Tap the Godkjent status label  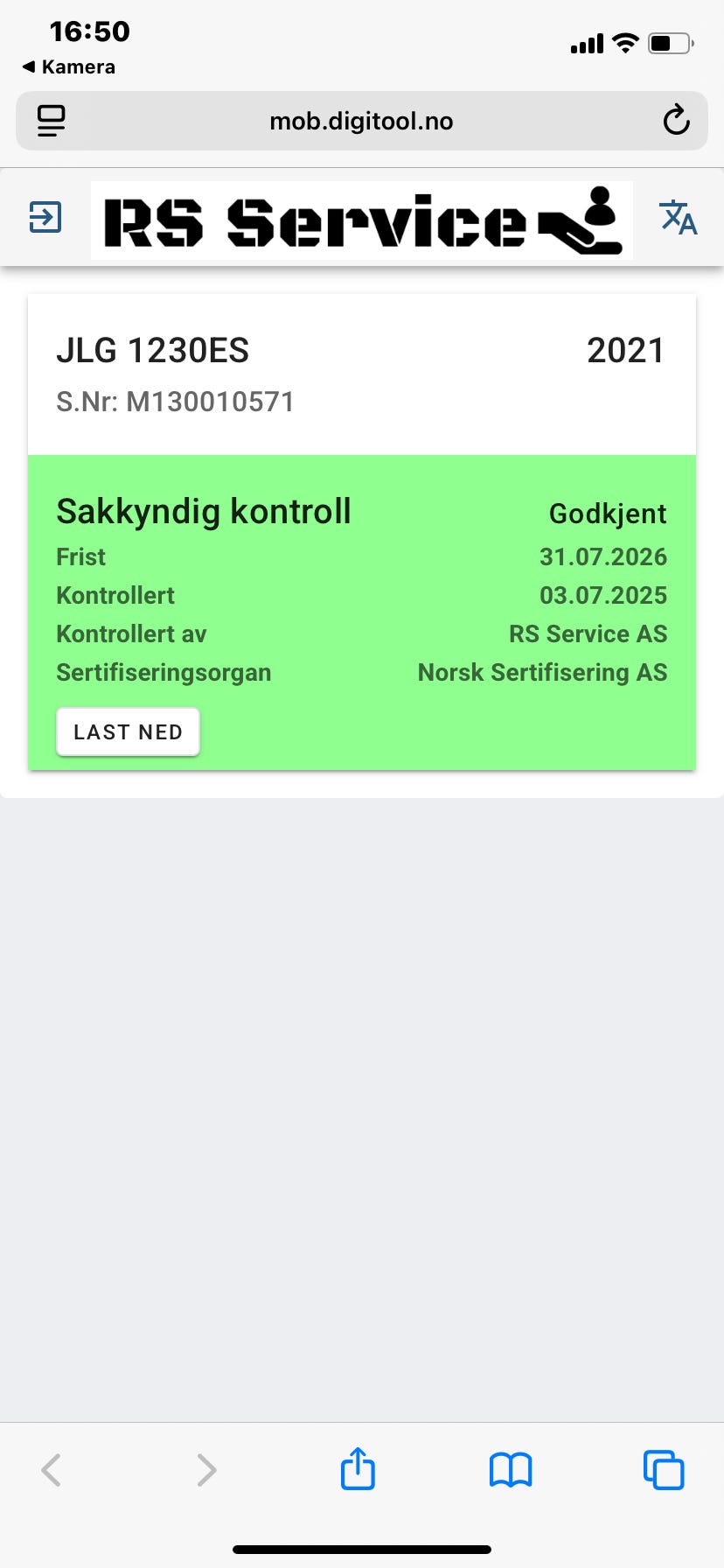click(x=608, y=514)
